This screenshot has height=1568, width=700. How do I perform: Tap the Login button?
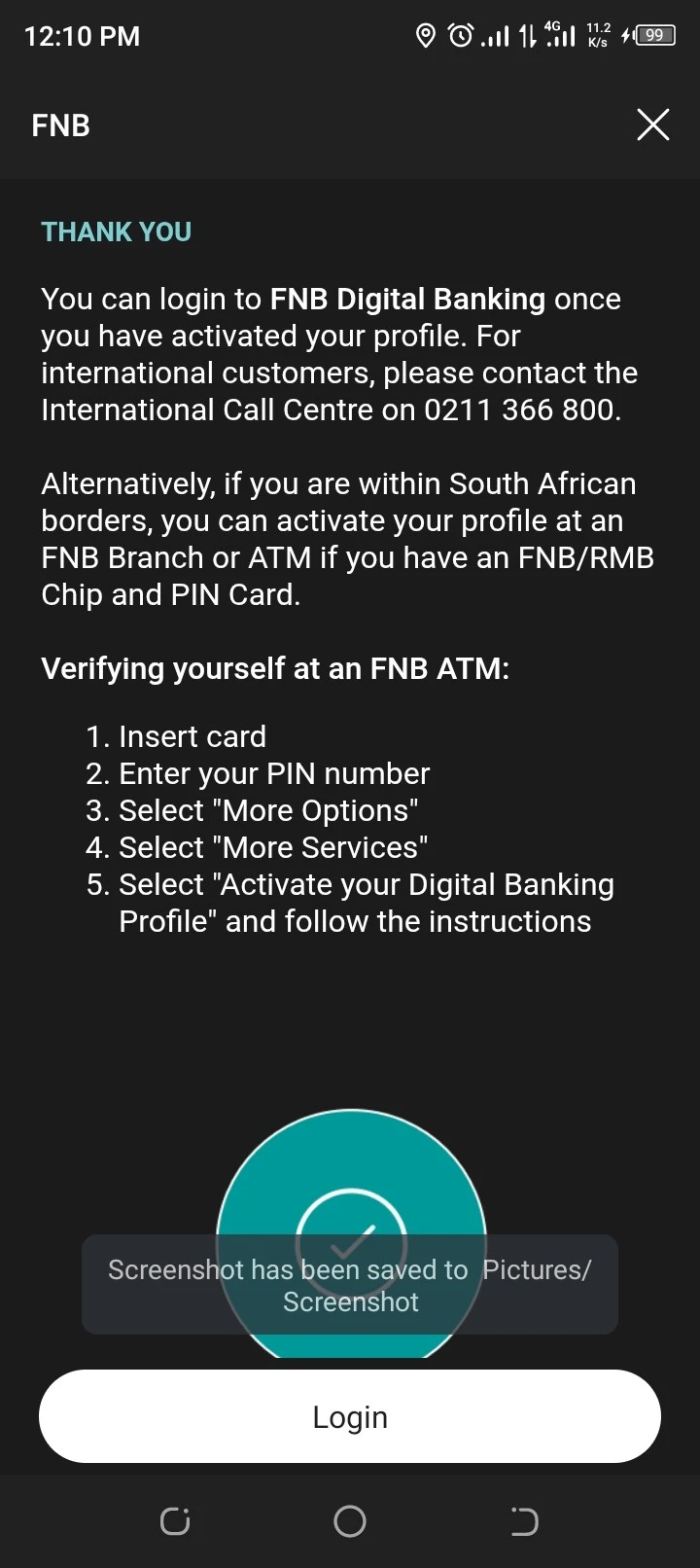pyautogui.click(x=350, y=1416)
